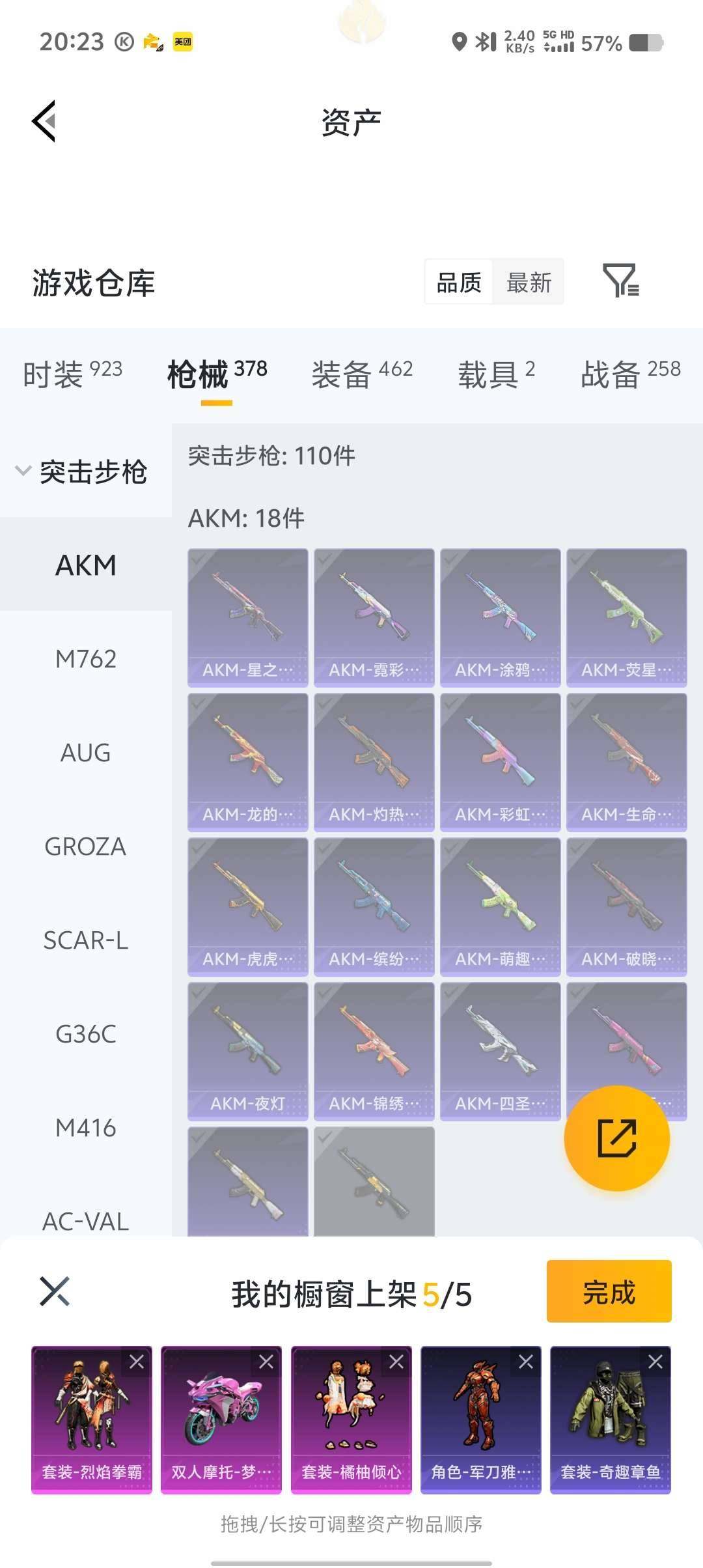Switch sorting to 最新
The image size is (703, 1568).
coord(529,283)
